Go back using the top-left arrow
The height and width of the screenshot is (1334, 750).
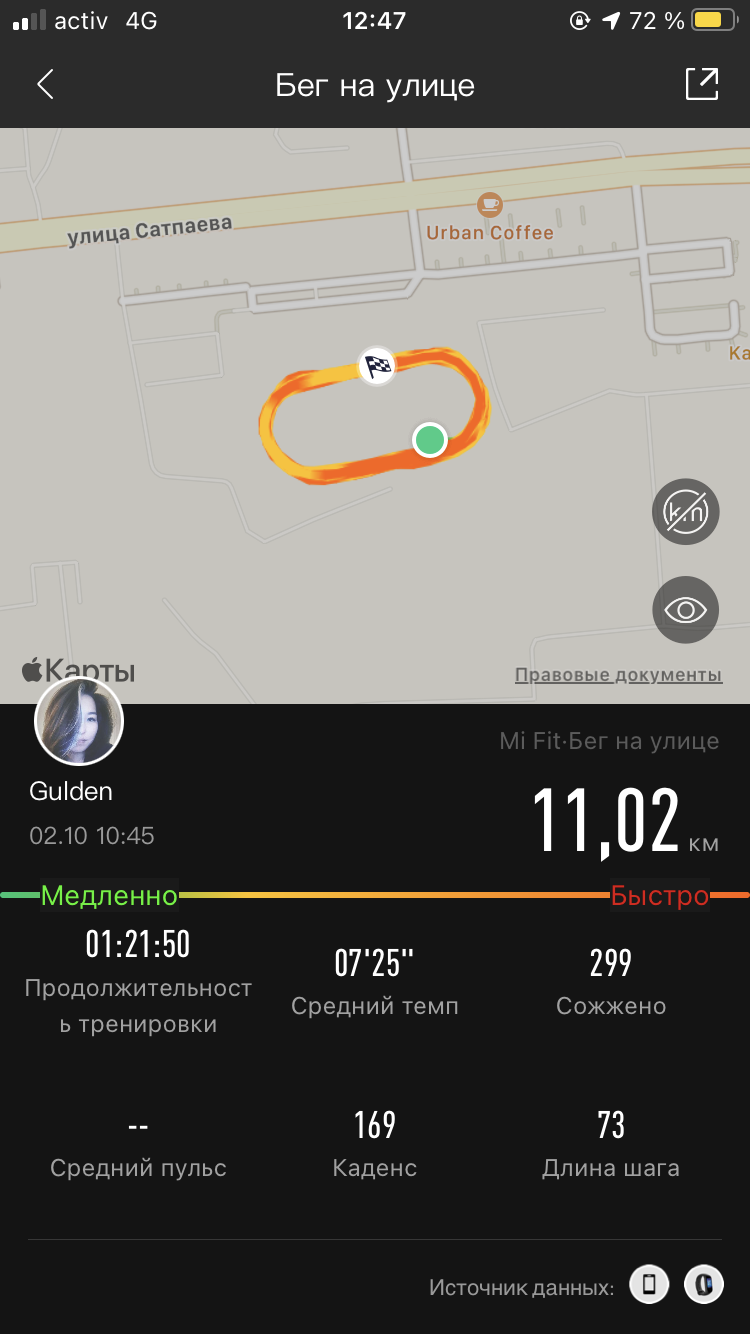tap(45, 85)
